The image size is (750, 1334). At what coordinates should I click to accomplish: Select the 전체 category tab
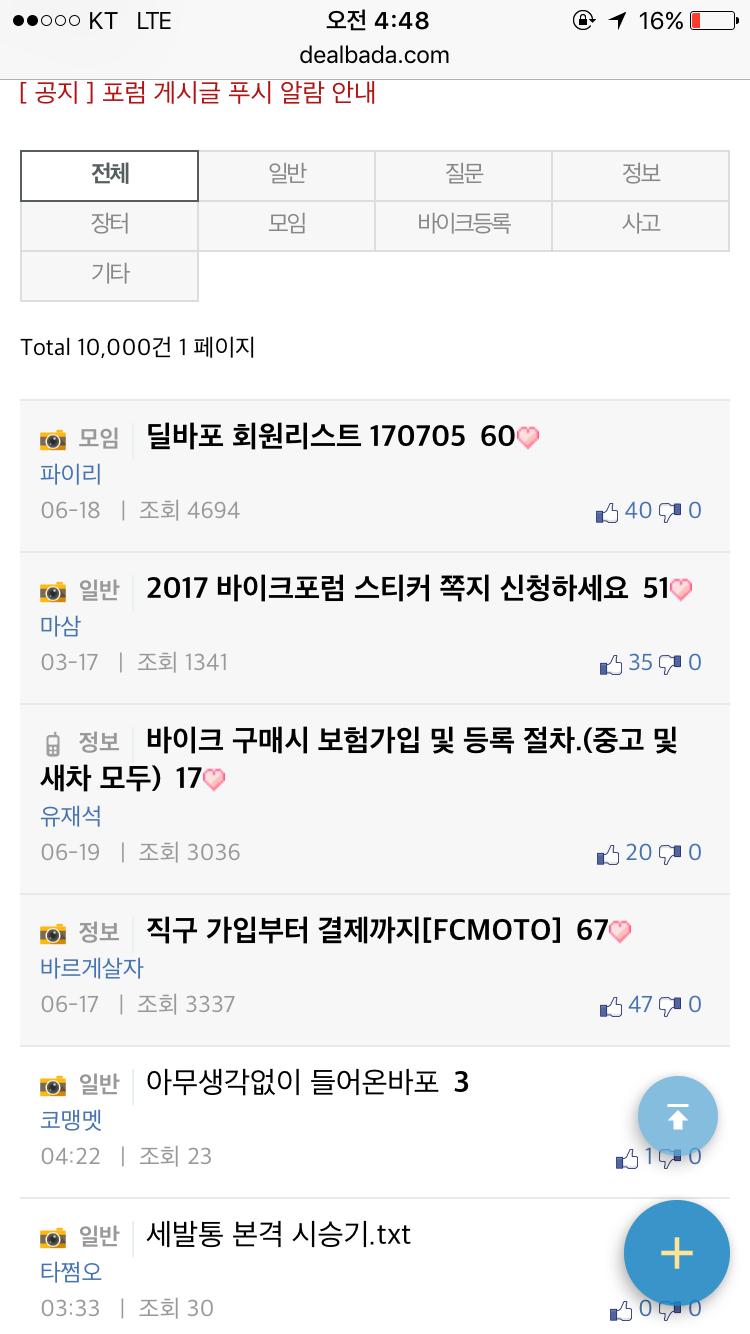110,175
